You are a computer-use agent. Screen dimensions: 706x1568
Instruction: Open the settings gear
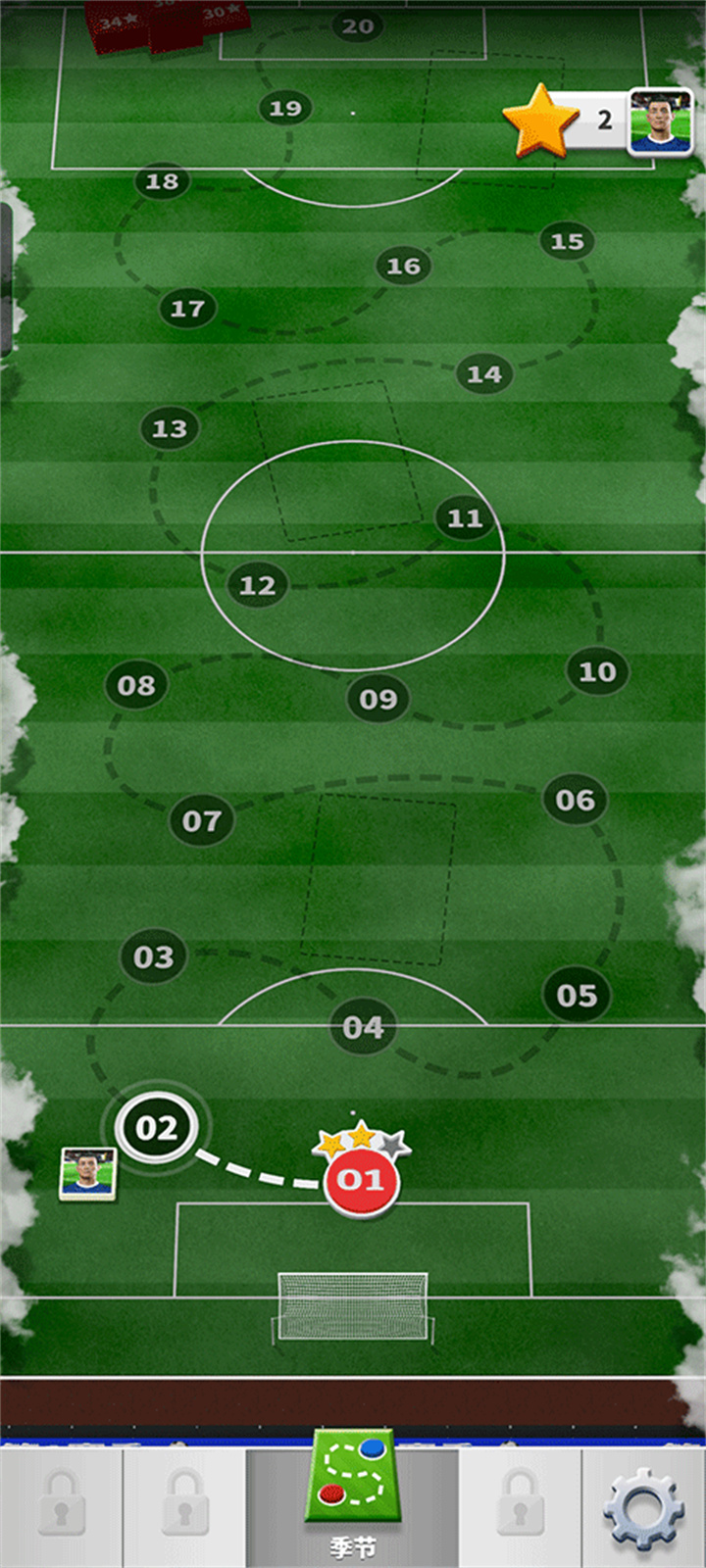642,1507
